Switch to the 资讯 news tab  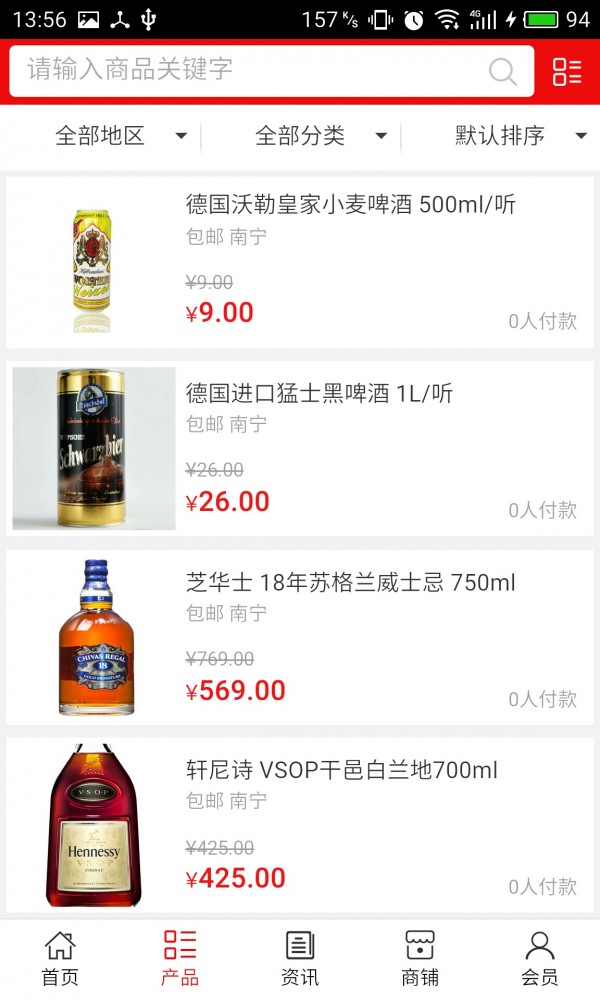click(300, 958)
